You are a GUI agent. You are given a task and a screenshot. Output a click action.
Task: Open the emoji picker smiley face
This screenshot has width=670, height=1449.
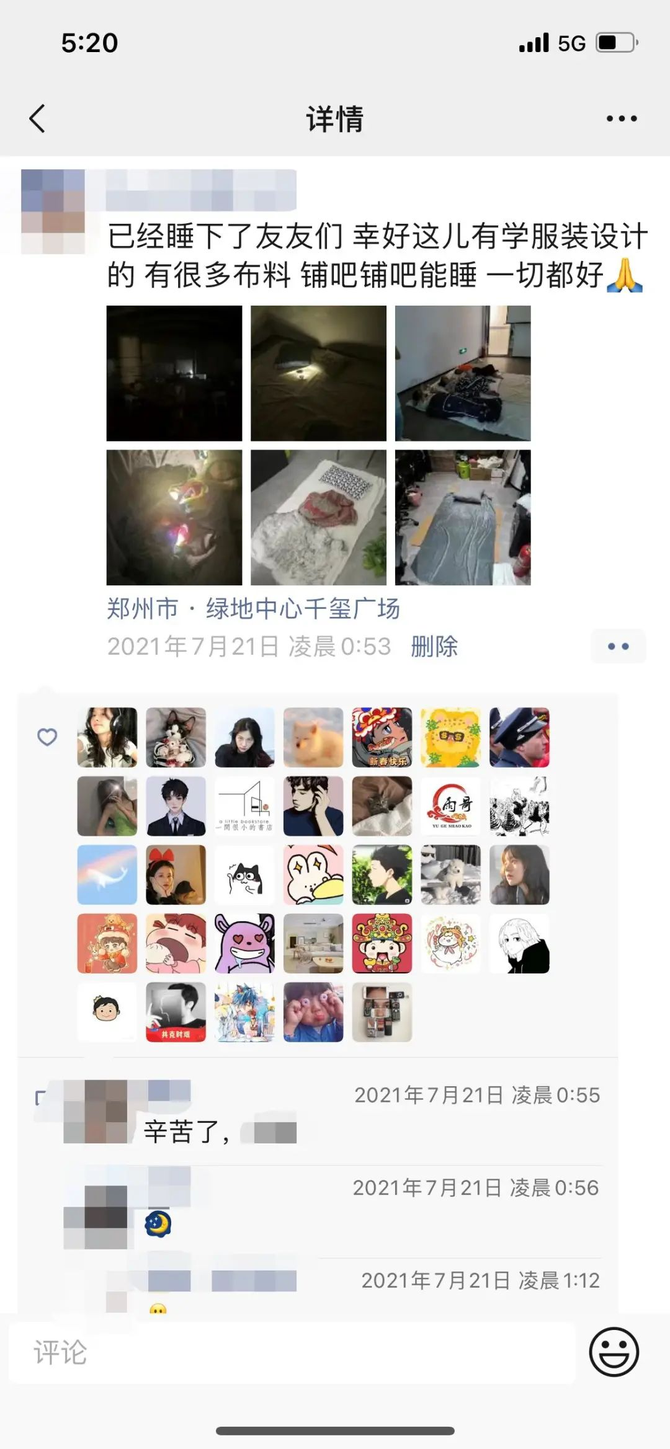(614, 1353)
